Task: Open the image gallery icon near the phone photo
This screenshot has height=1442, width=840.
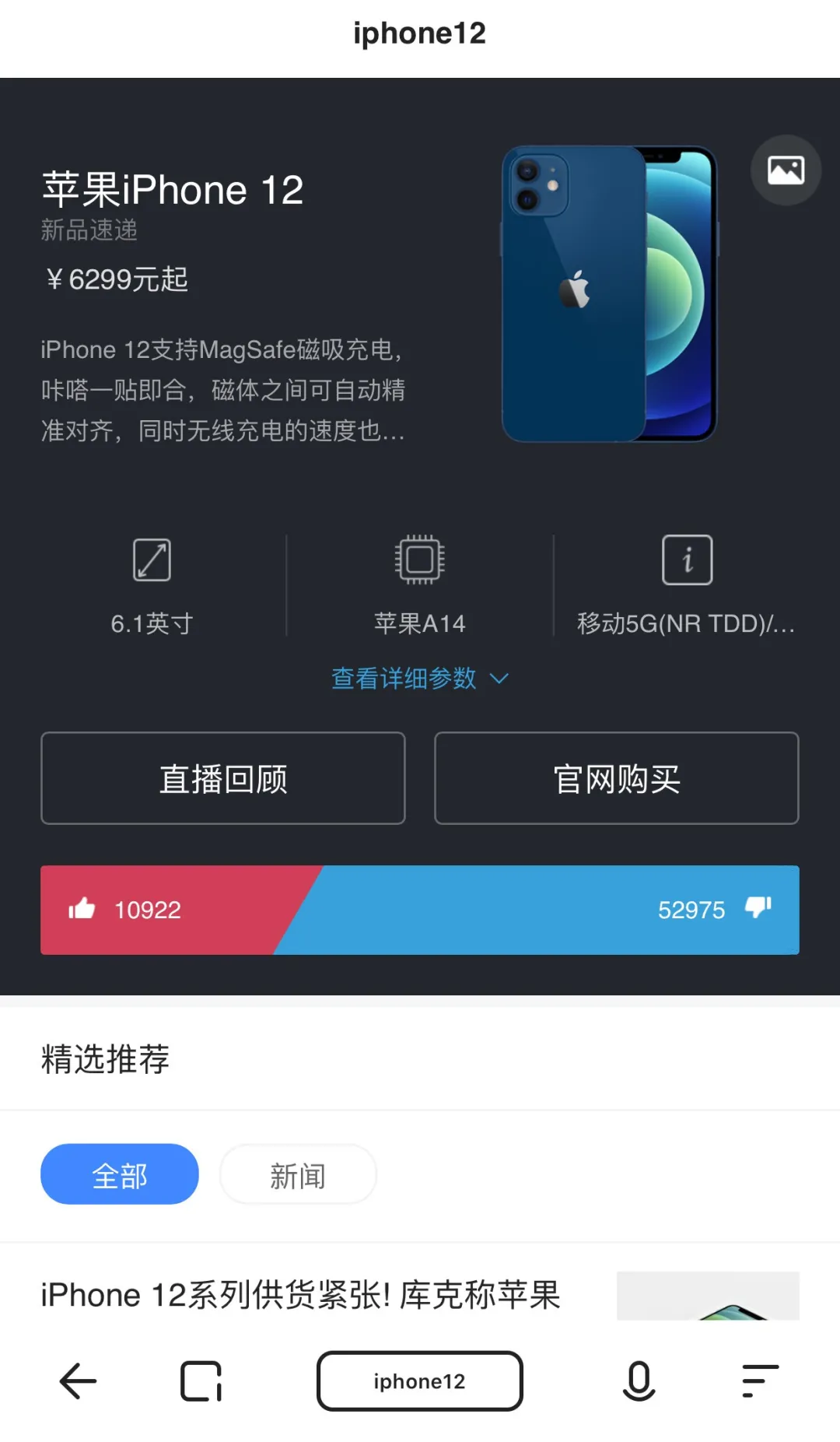Action: tap(786, 170)
